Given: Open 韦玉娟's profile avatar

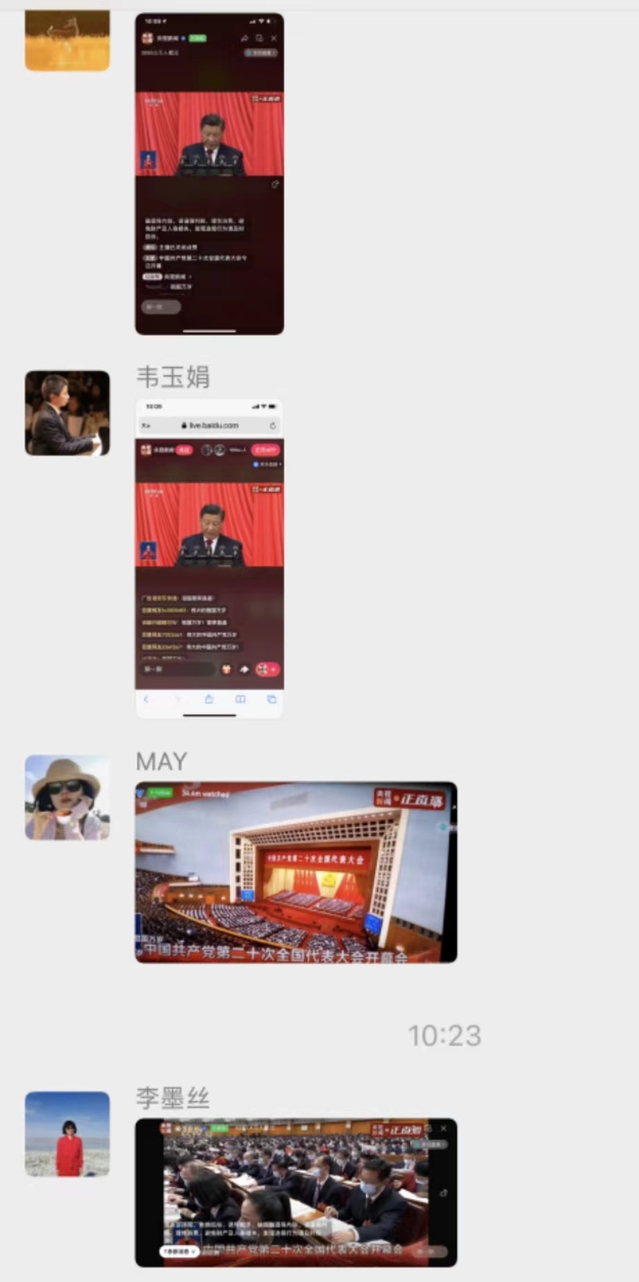Looking at the screenshot, I should [67, 413].
